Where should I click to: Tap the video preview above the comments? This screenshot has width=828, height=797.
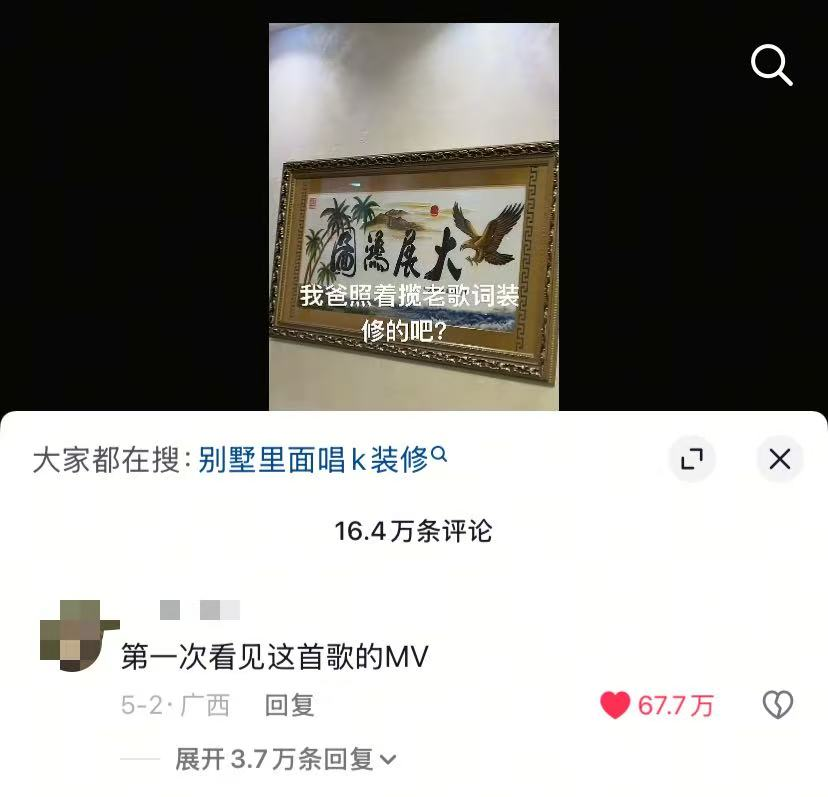click(413, 216)
